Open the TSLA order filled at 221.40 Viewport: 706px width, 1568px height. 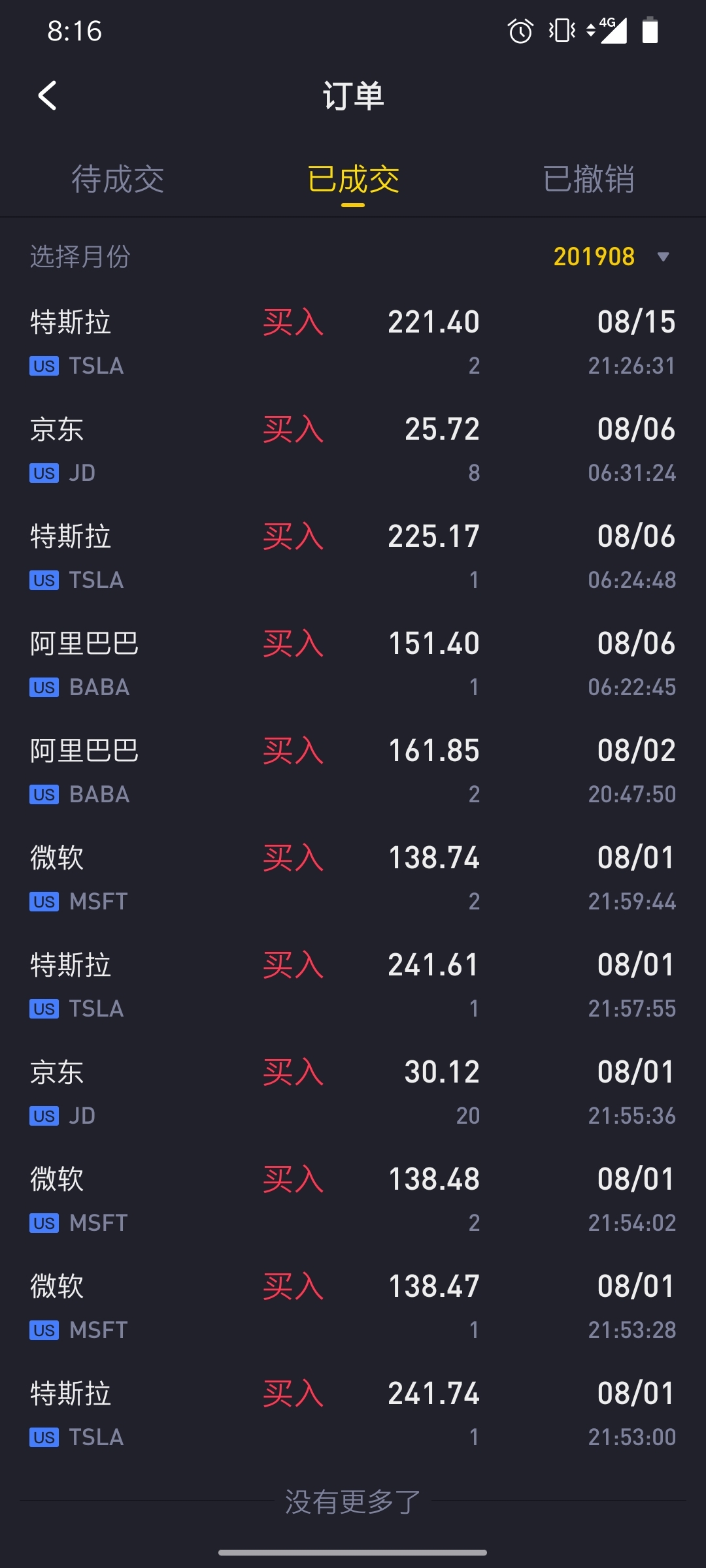tap(353, 343)
